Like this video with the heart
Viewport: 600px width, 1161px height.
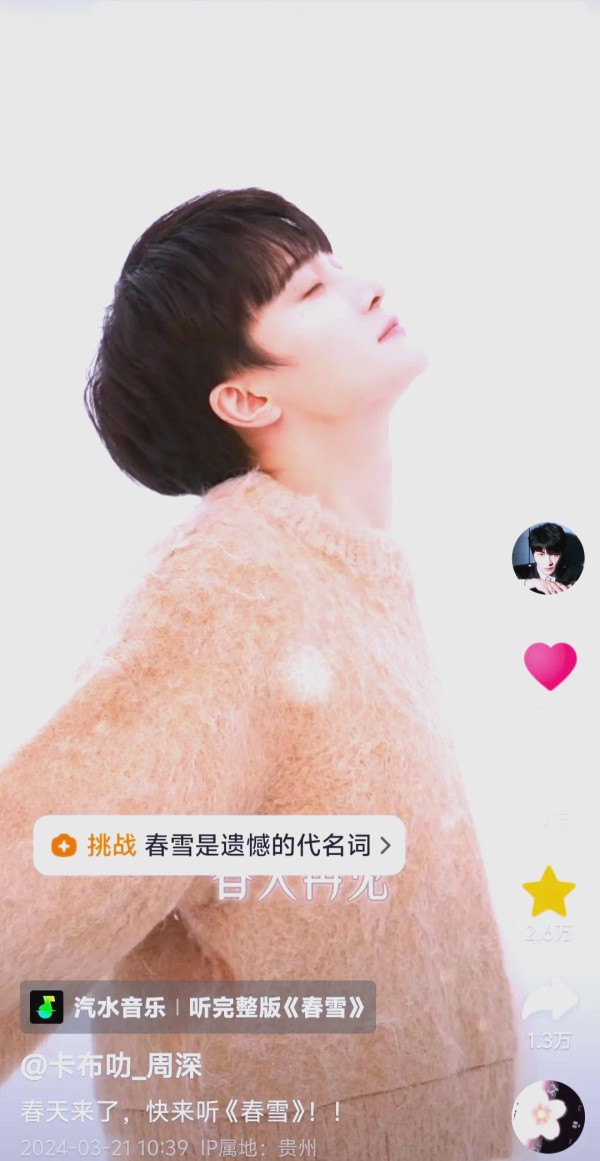point(550,666)
